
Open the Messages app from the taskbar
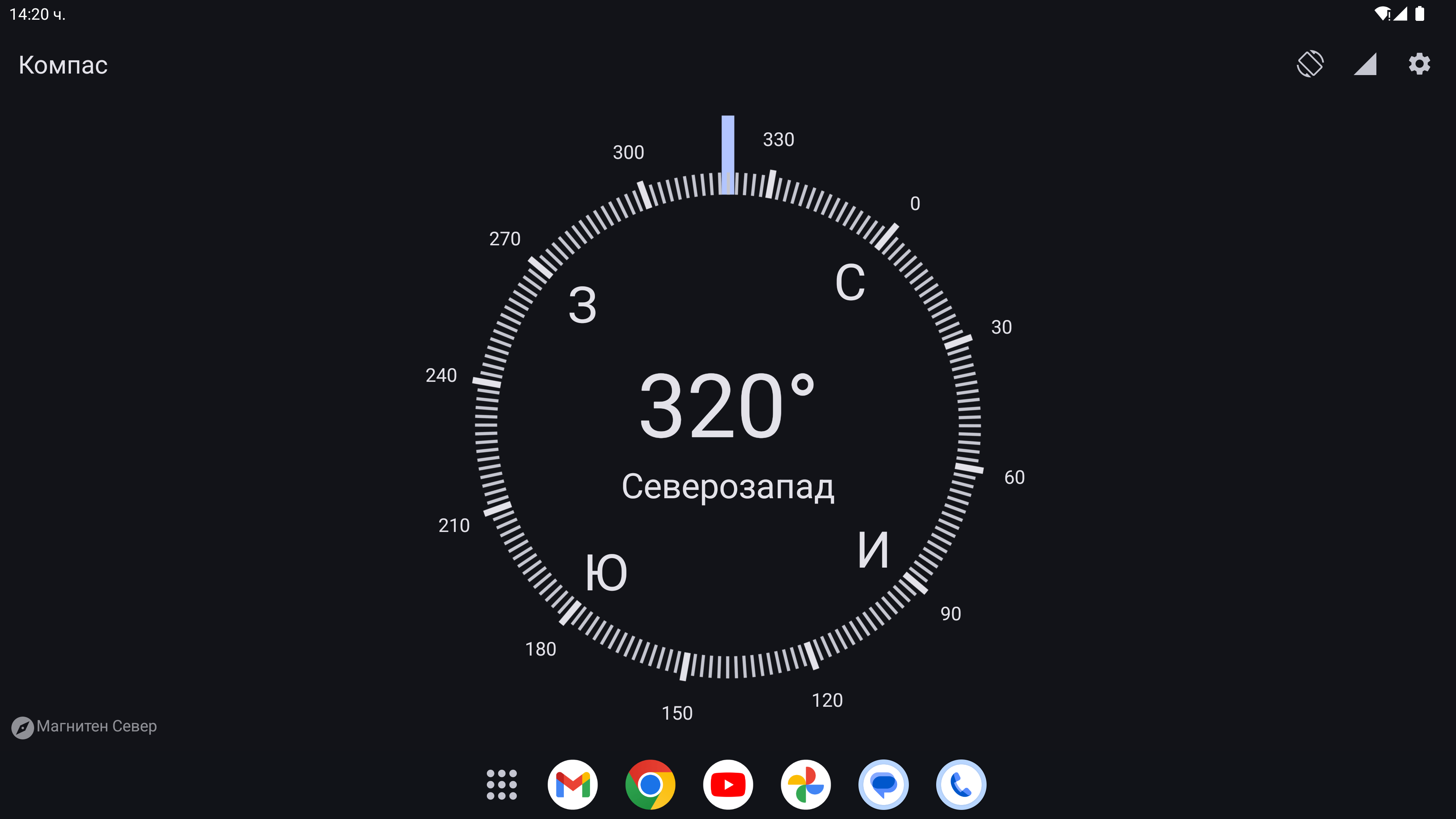click(883, 784)
